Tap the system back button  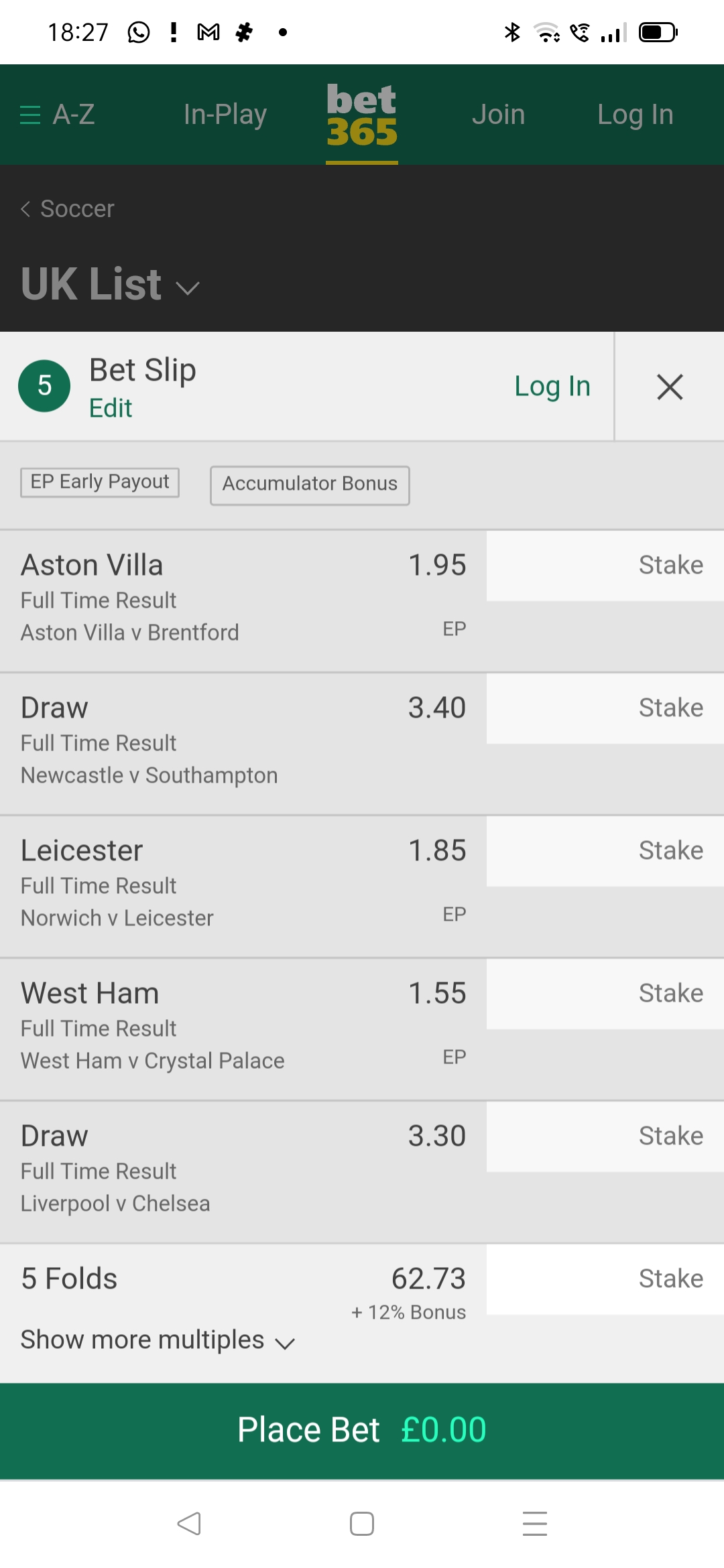[x=189, y=1524]
